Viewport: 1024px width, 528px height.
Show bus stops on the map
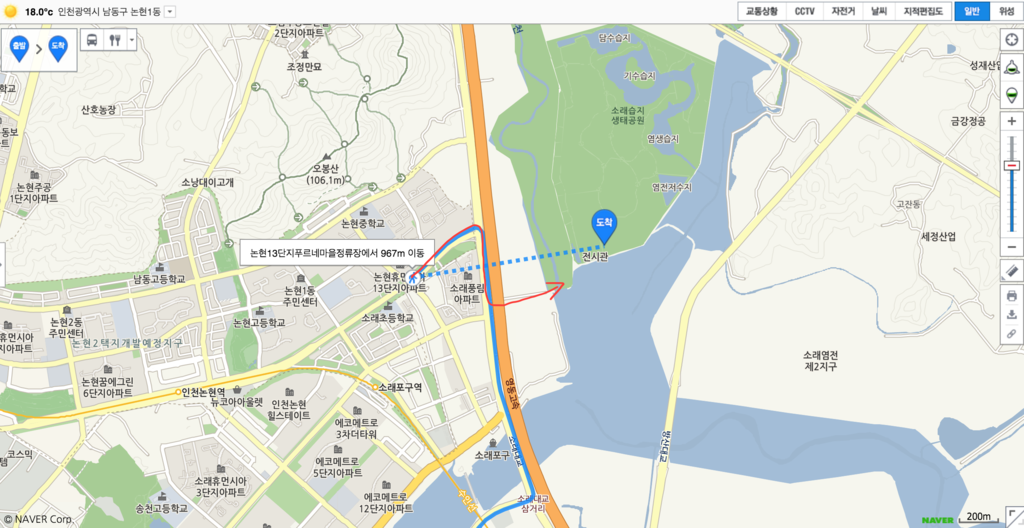tap(91, 41)
